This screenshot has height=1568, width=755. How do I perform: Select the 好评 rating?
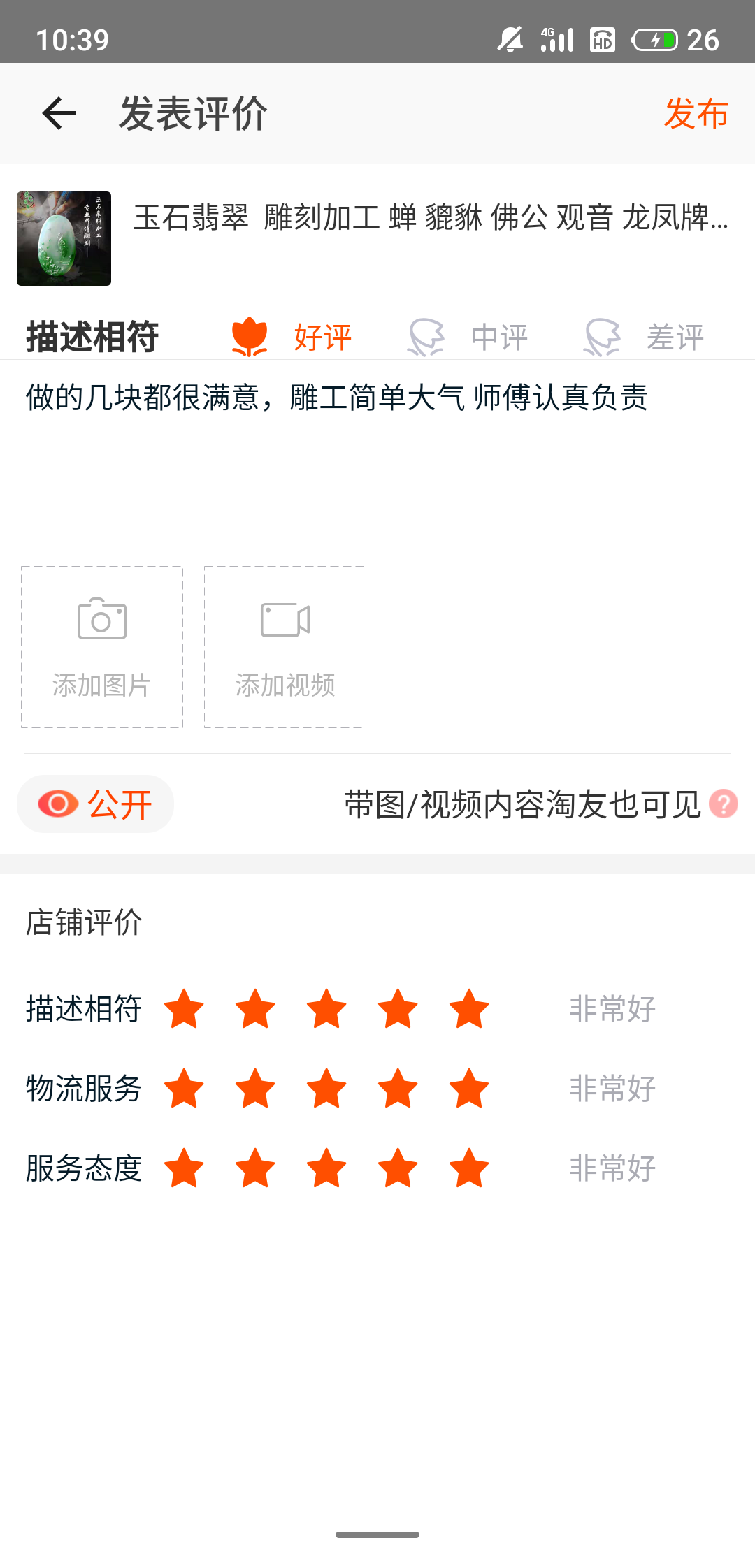[x=292, y=337]
